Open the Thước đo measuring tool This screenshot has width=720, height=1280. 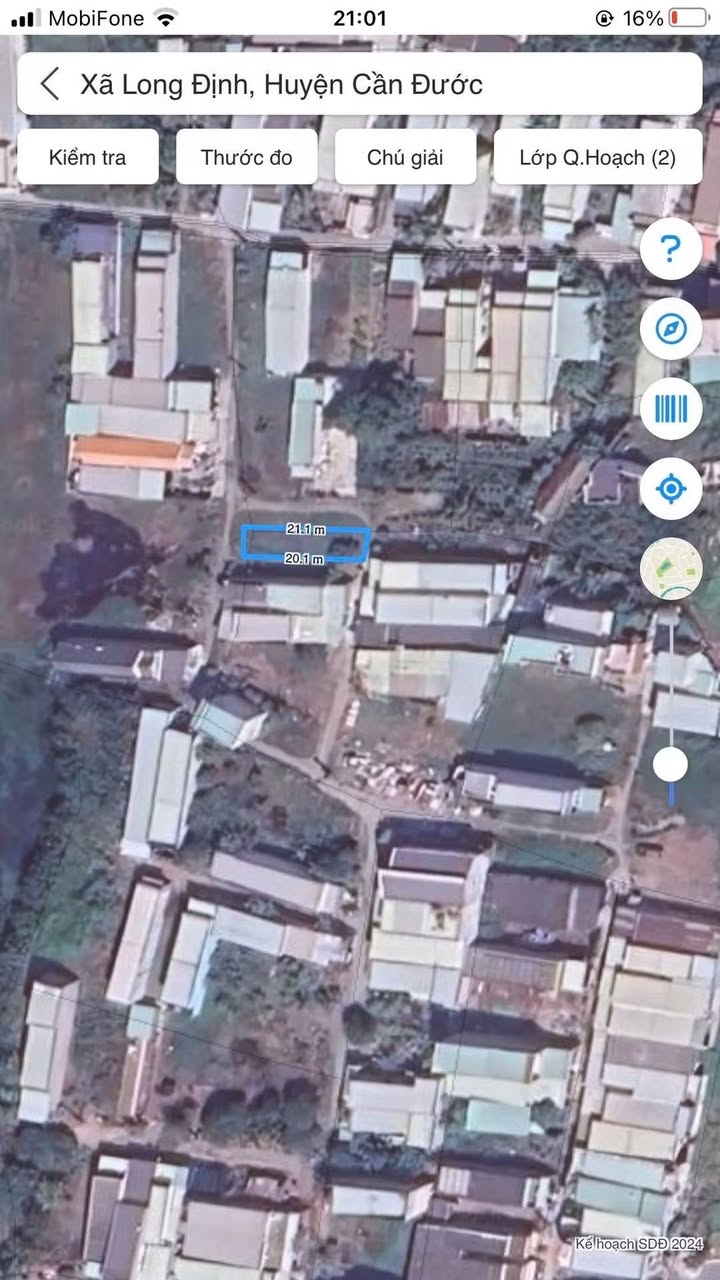pos(246,157)
